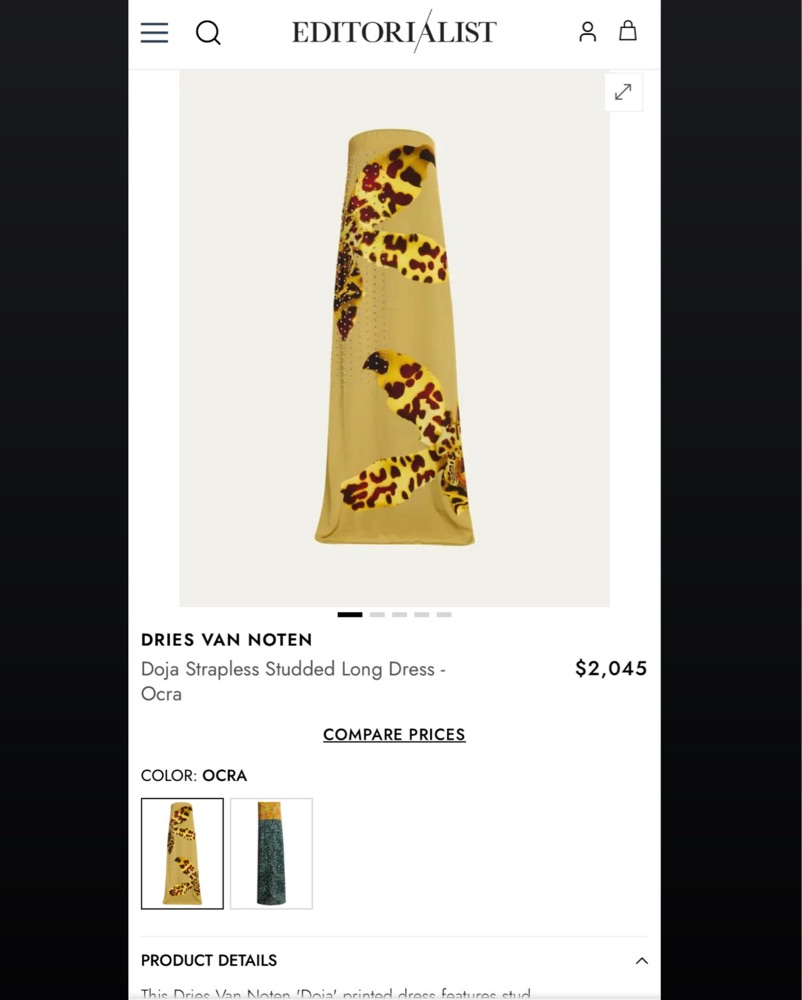Open the hamburger menu
Viewport: 802px width, 1000px height.
pos(154,32)
